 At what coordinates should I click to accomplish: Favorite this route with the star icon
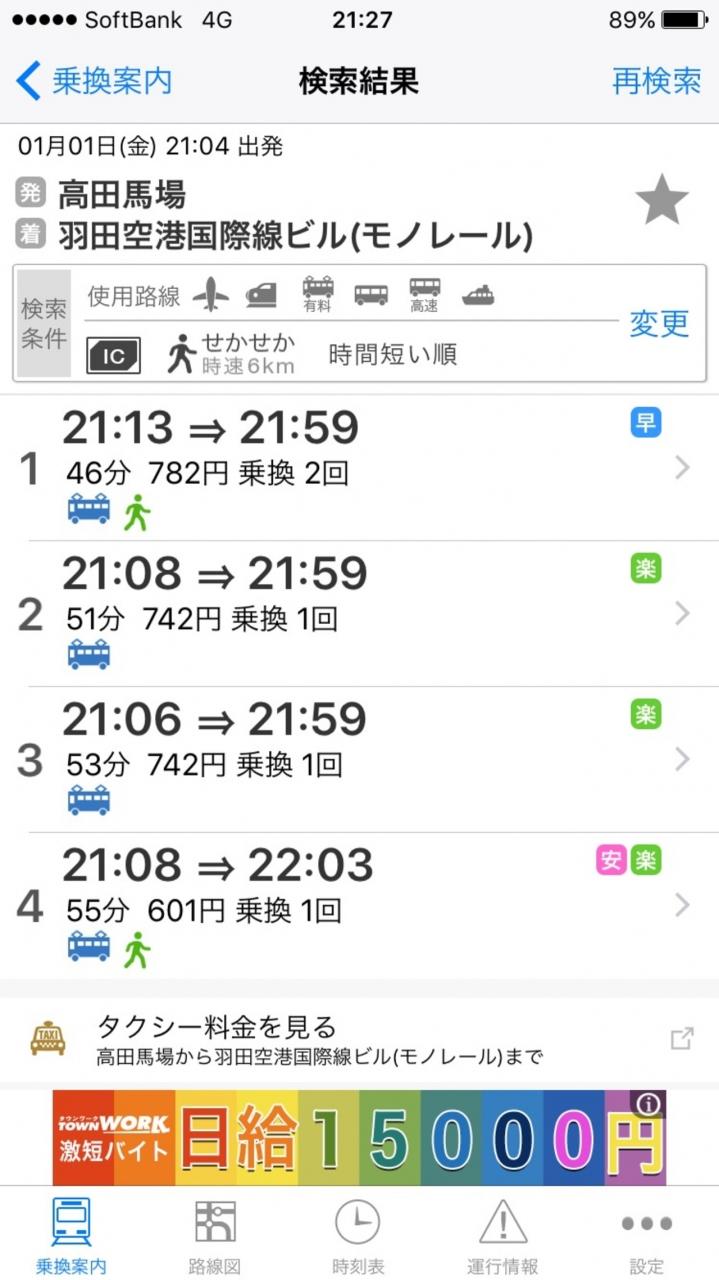(662, 201)
